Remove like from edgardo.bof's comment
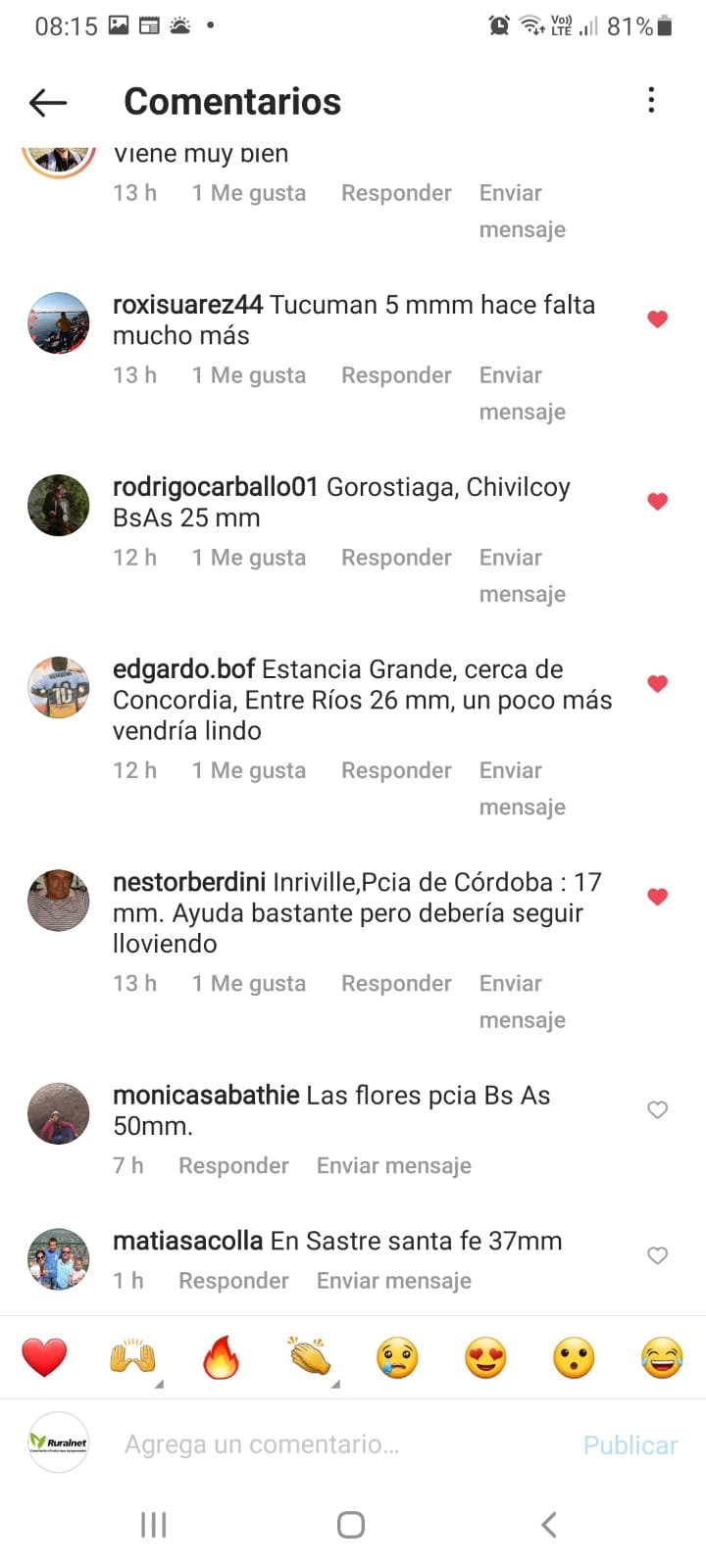706x1568 pixels. [x=658, y=684]
